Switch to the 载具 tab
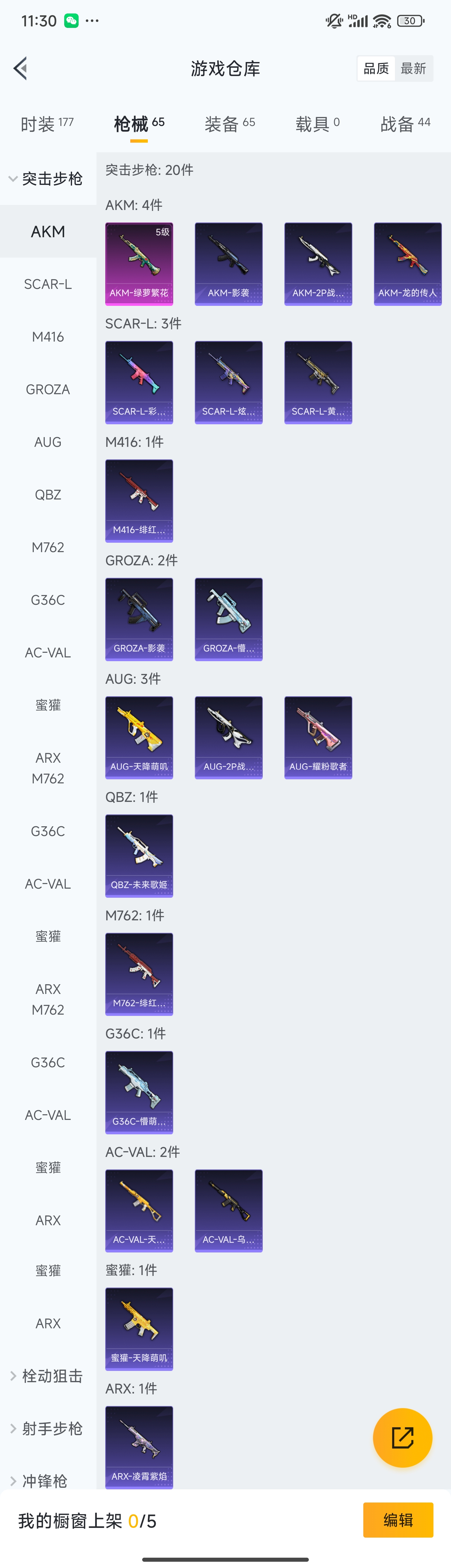Viewport: 451px width, 1568px height. (x=317, y=123)
